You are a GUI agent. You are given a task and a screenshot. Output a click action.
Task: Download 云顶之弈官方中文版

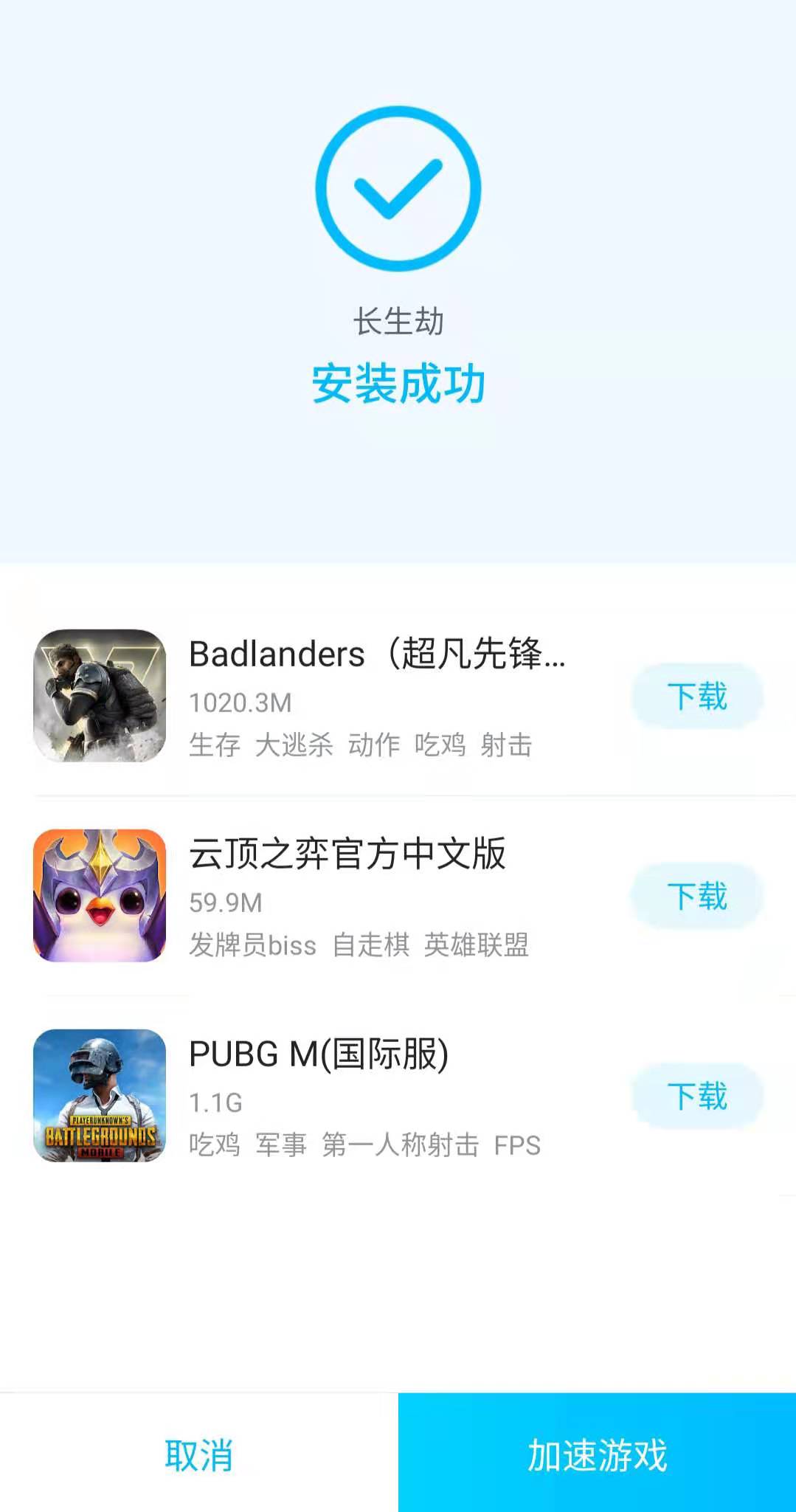[697, 897]
